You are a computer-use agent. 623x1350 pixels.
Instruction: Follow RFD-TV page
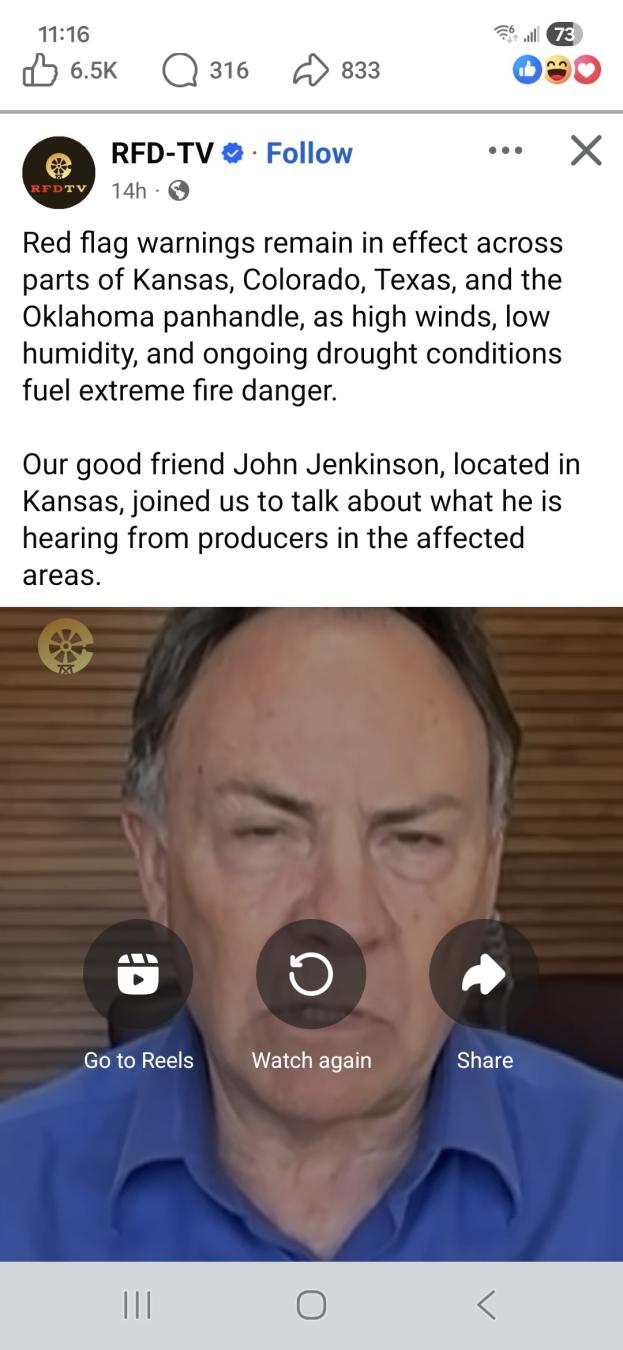click(309, 153)
